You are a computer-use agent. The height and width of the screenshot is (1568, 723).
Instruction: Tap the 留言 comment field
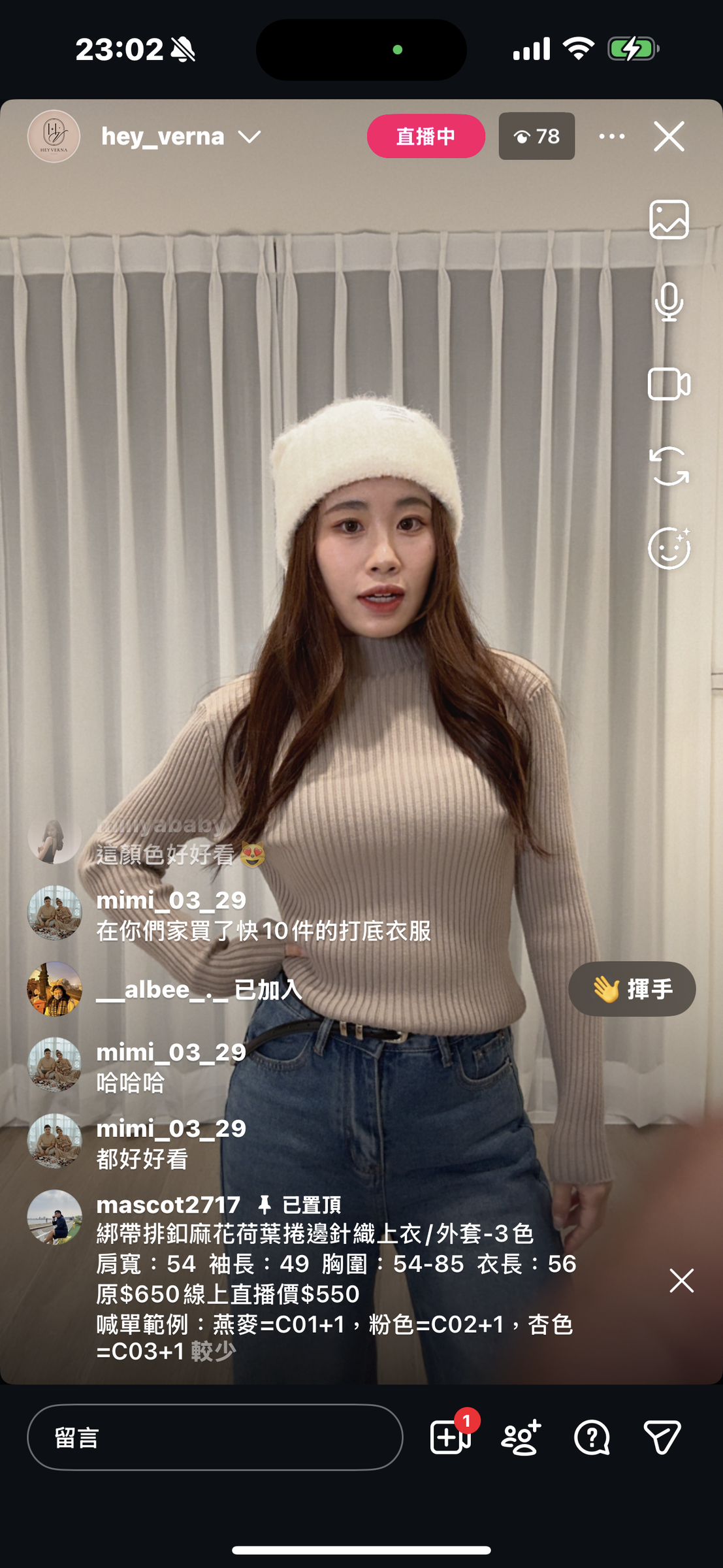pyautogui.click(x=214, y=1437)
